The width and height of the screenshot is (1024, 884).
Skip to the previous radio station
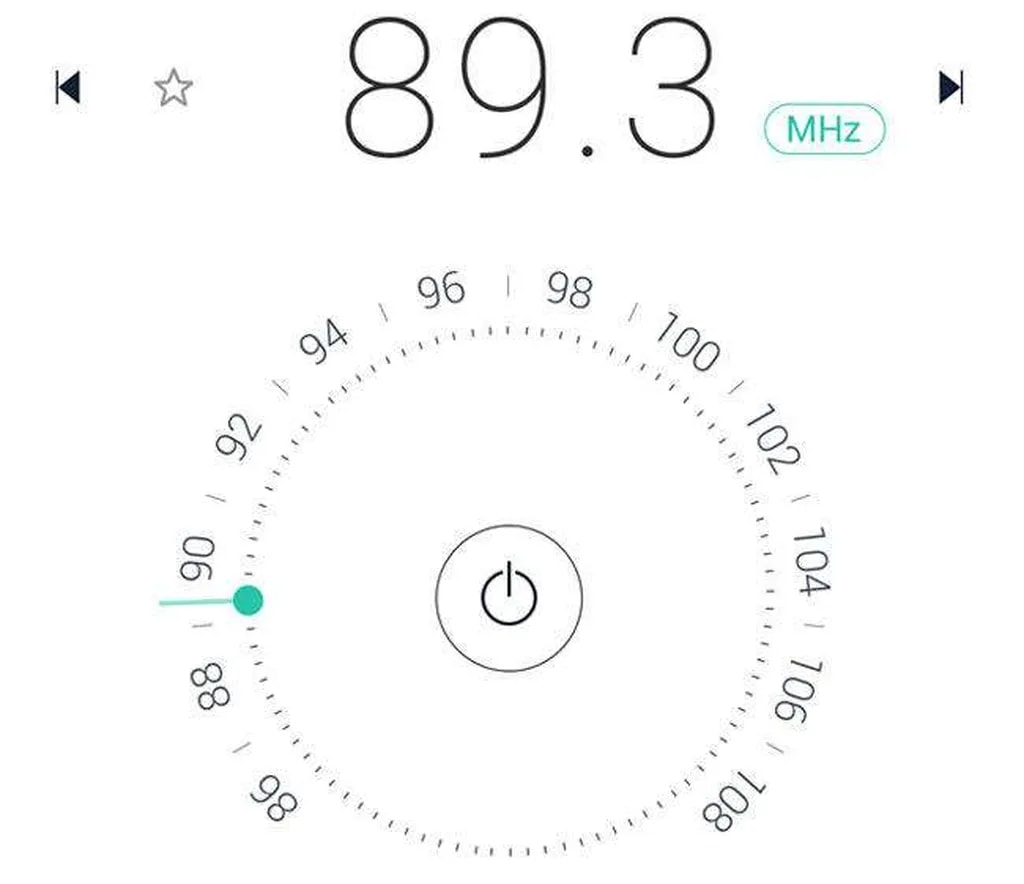[67, 88]
